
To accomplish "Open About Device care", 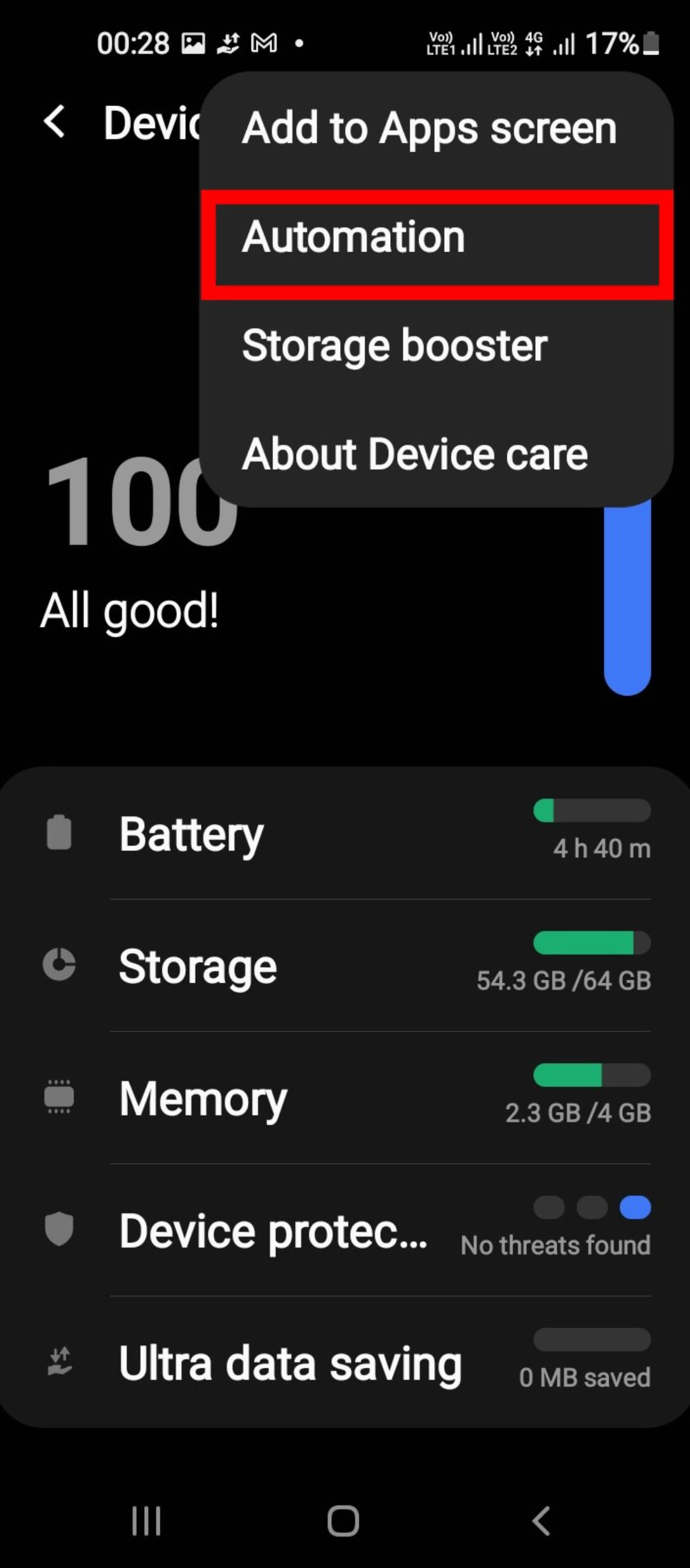I will 415,453.
